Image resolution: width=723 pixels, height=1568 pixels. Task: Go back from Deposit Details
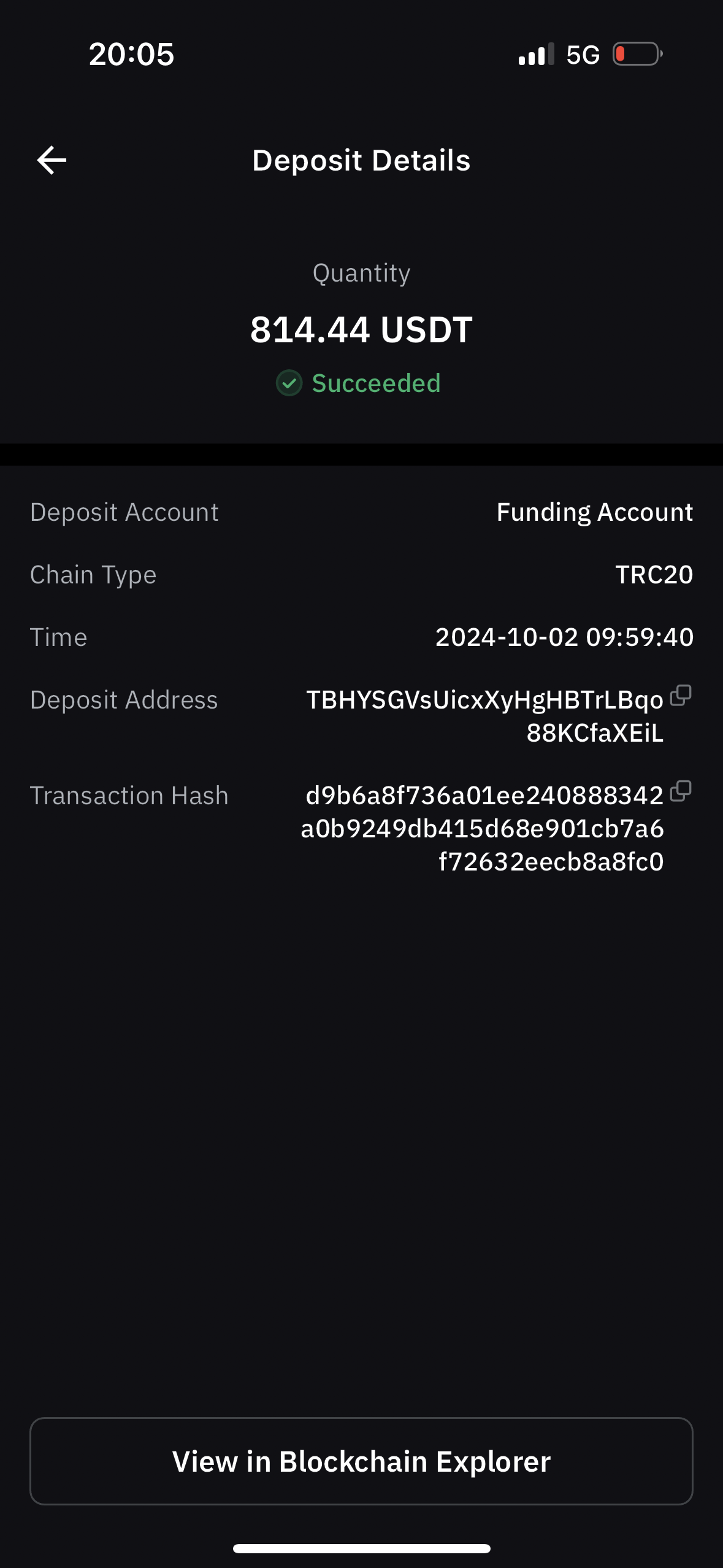point(52,160)
